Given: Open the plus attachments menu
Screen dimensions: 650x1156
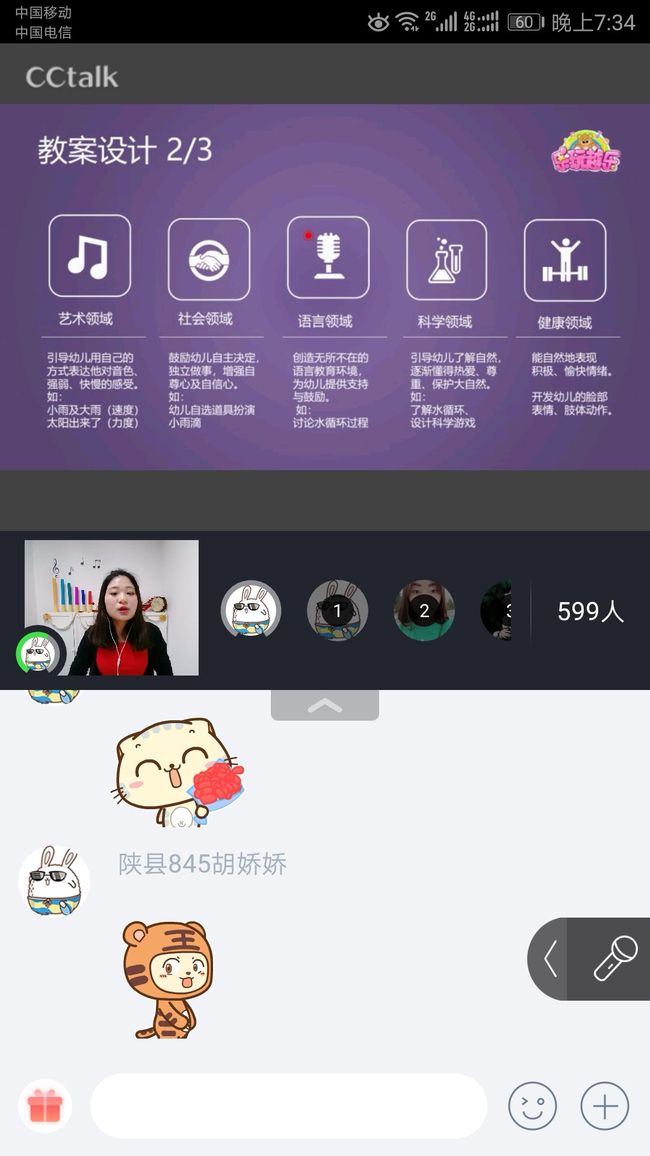Looking at the screenshot, I should [605, 1106].
